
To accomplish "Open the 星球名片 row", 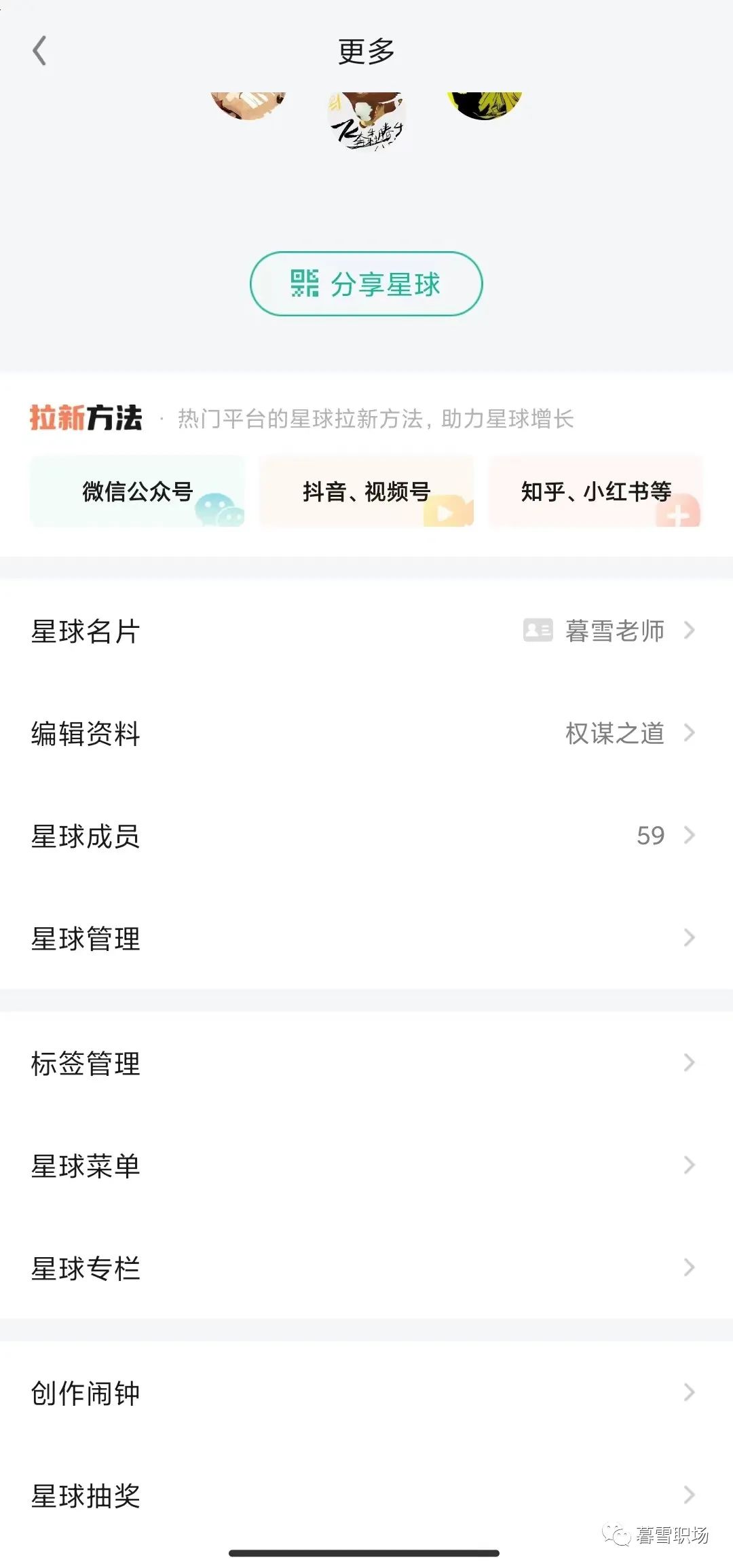I will [x=366, y=631].
